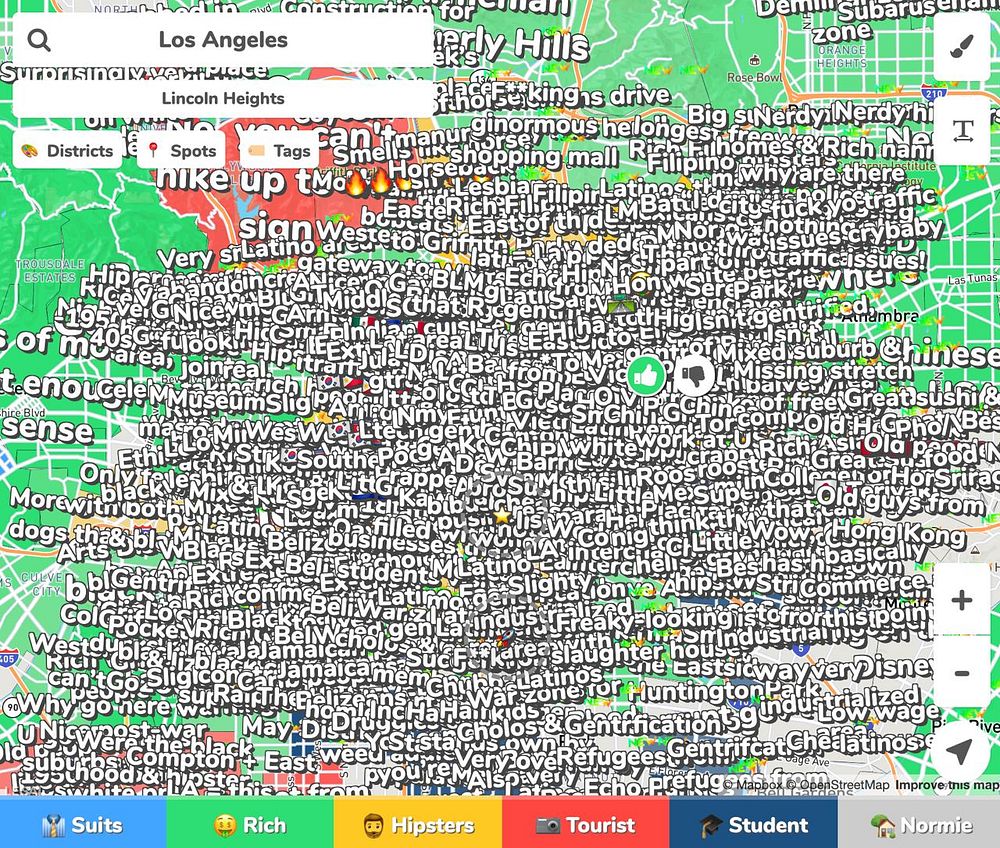Open the Los Angeles search box
The width and height of the screenshot is (1000, 848).
[222, 41]
